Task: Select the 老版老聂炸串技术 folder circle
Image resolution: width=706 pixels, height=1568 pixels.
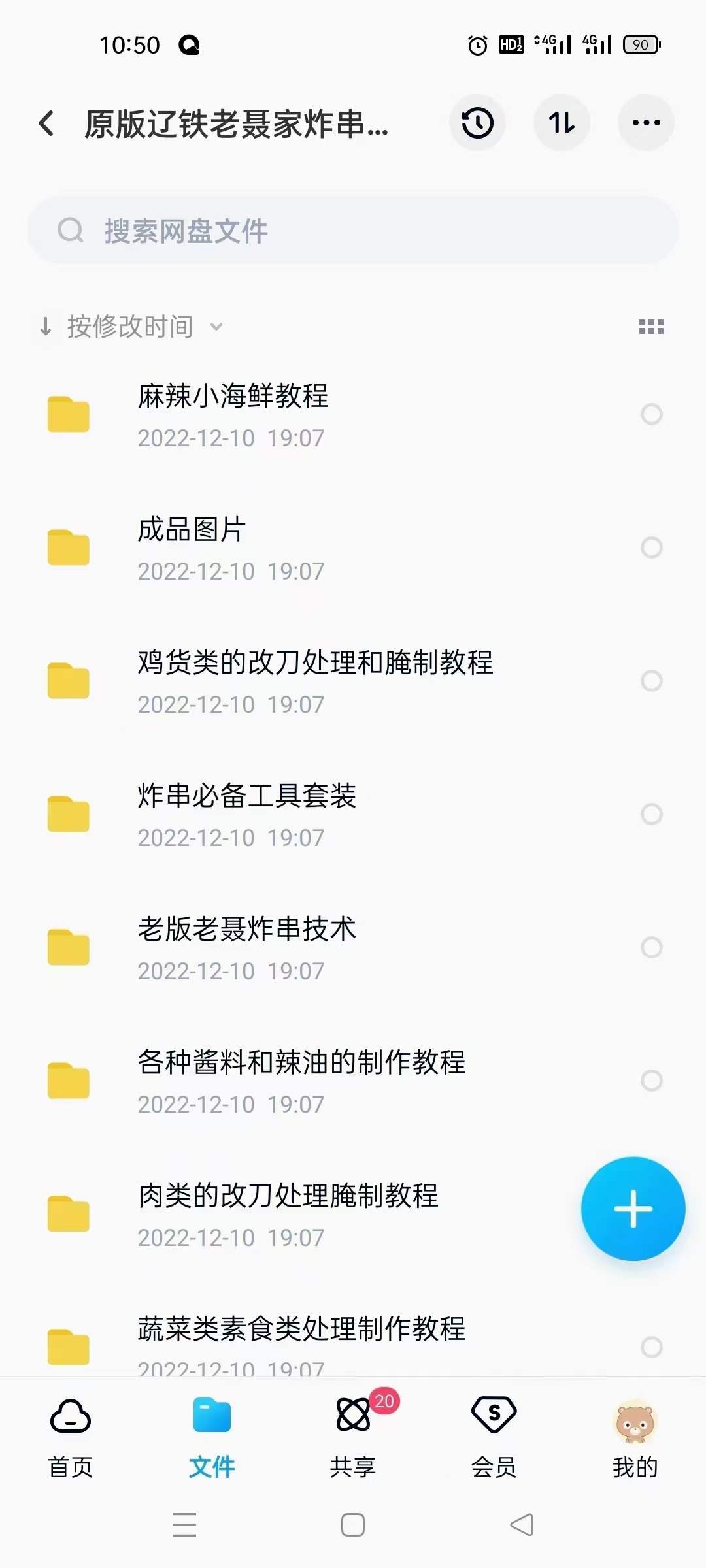Action: coord(652,947)
